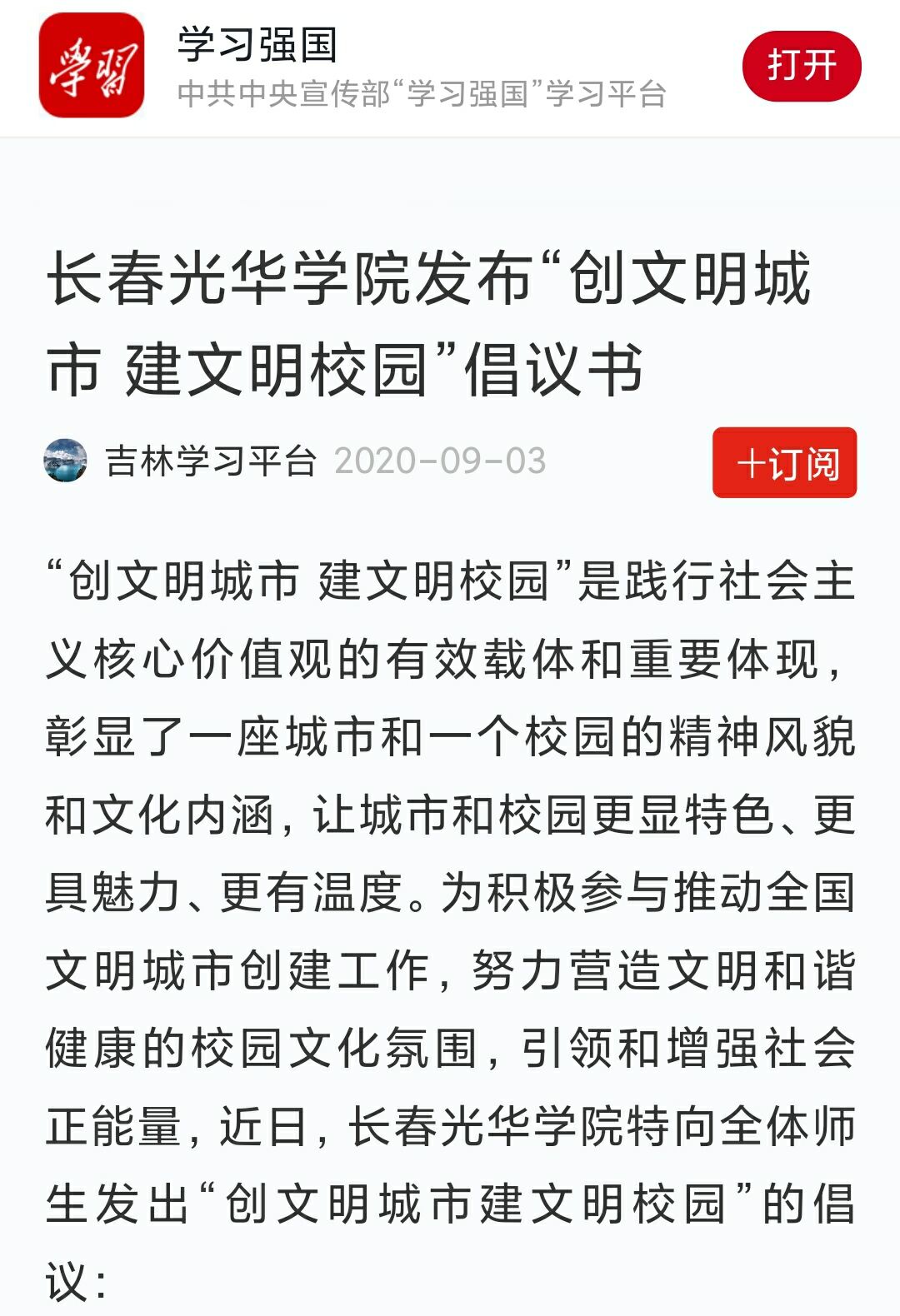Subscribe with the +订阅 button
Screen dimensions: 900x1316
pyautogui.click(x=784, y=463)
